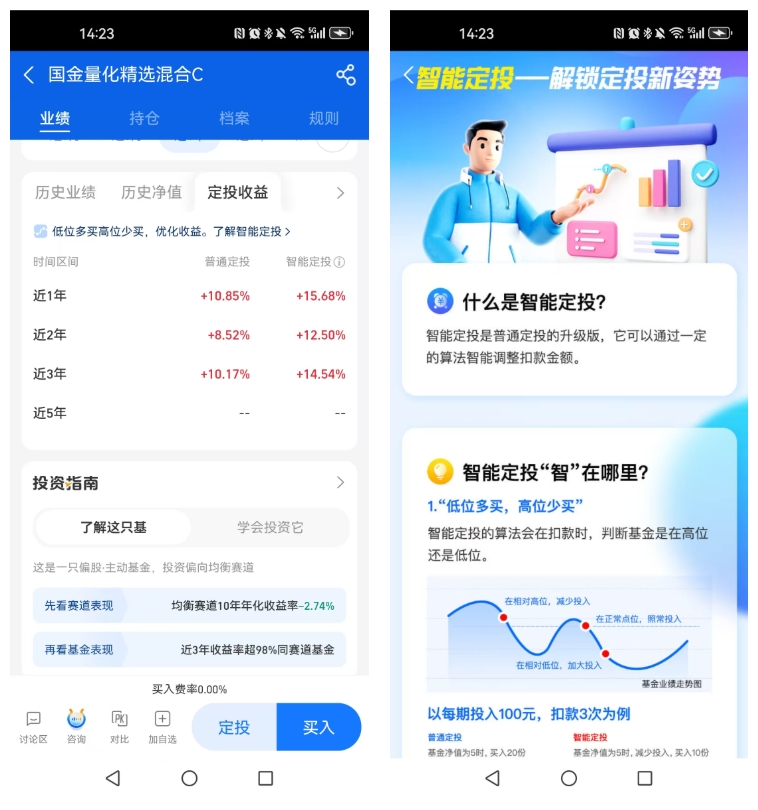The width and height of the screenshot is (758, 810).
Task: Tap 买入 to purchase the fund
Action: click(x=318, y=727)
